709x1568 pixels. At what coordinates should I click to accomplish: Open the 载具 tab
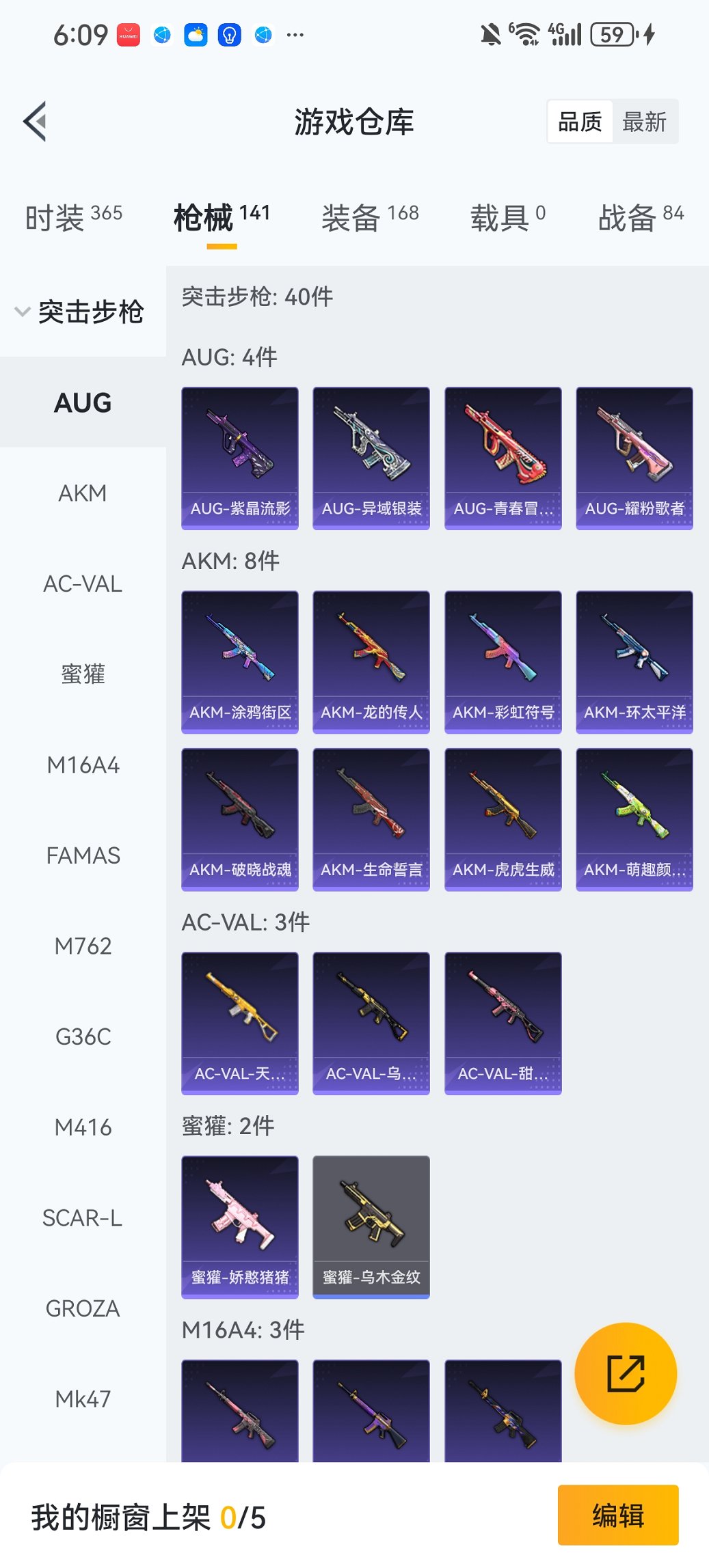pos(507,218)
